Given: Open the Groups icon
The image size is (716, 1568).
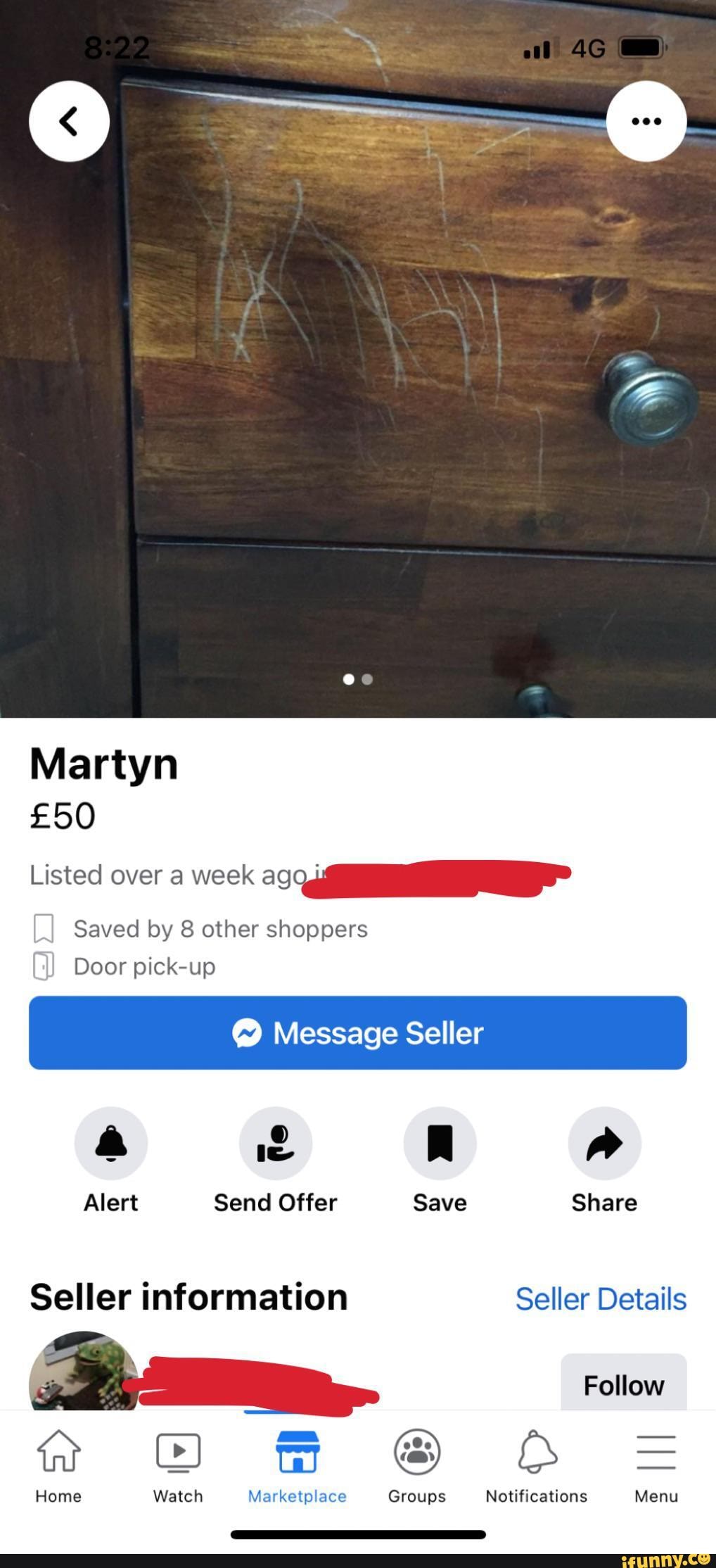Looking at the screenshot, I should click(416, 1450).
